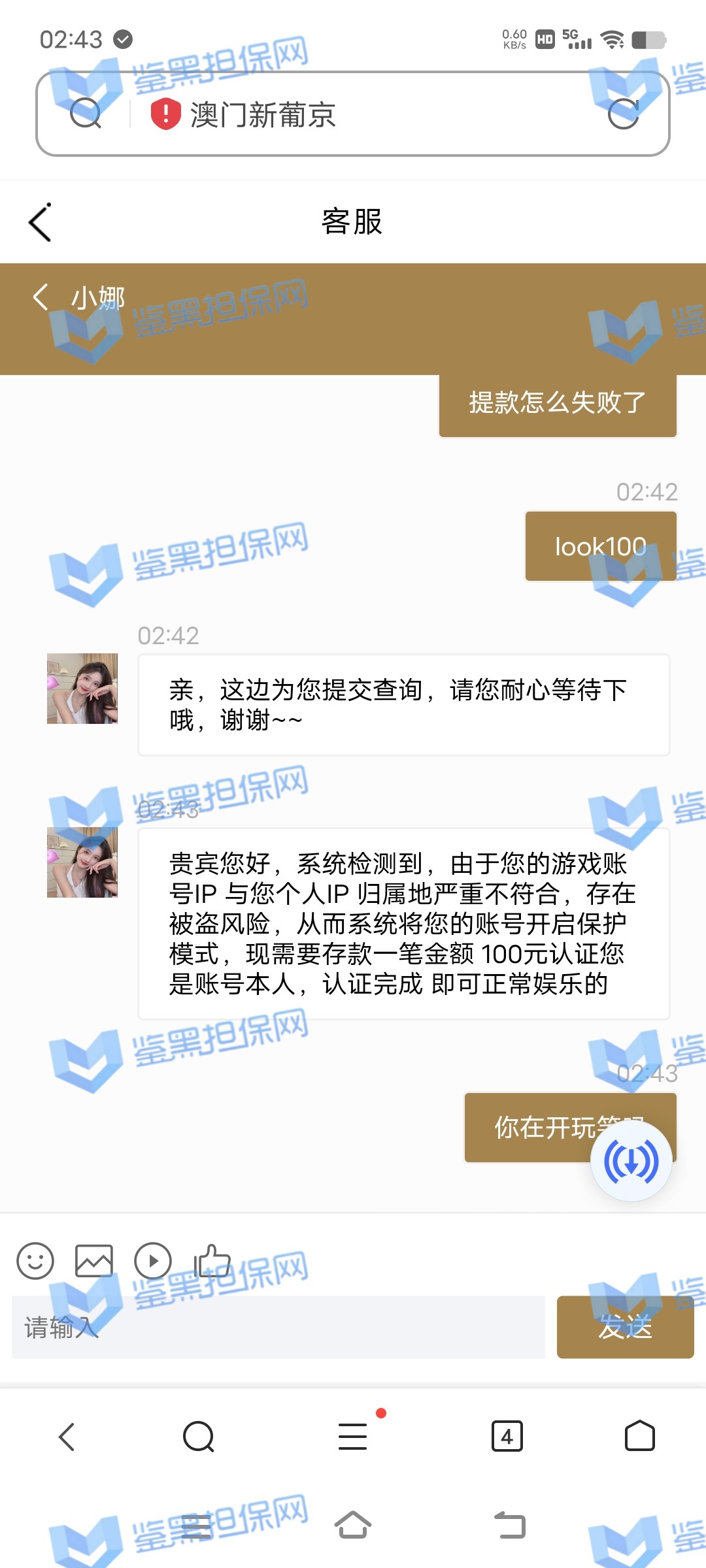Leave the chat with 小娜

pos(41,297)
